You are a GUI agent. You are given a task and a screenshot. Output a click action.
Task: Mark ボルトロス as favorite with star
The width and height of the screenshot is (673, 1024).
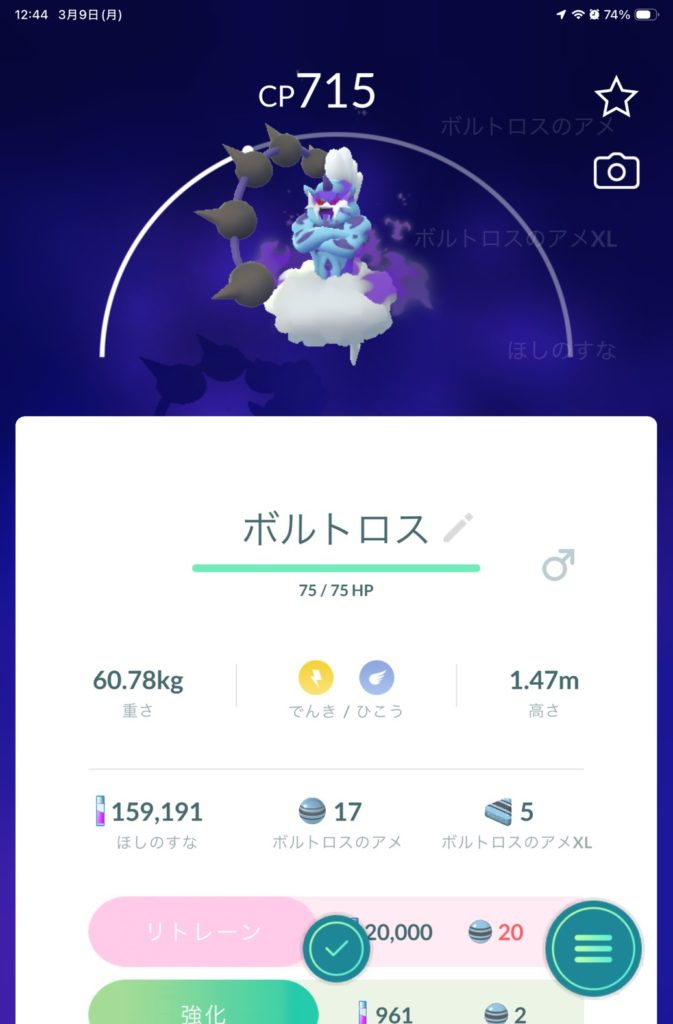click(x=616, y=98)
